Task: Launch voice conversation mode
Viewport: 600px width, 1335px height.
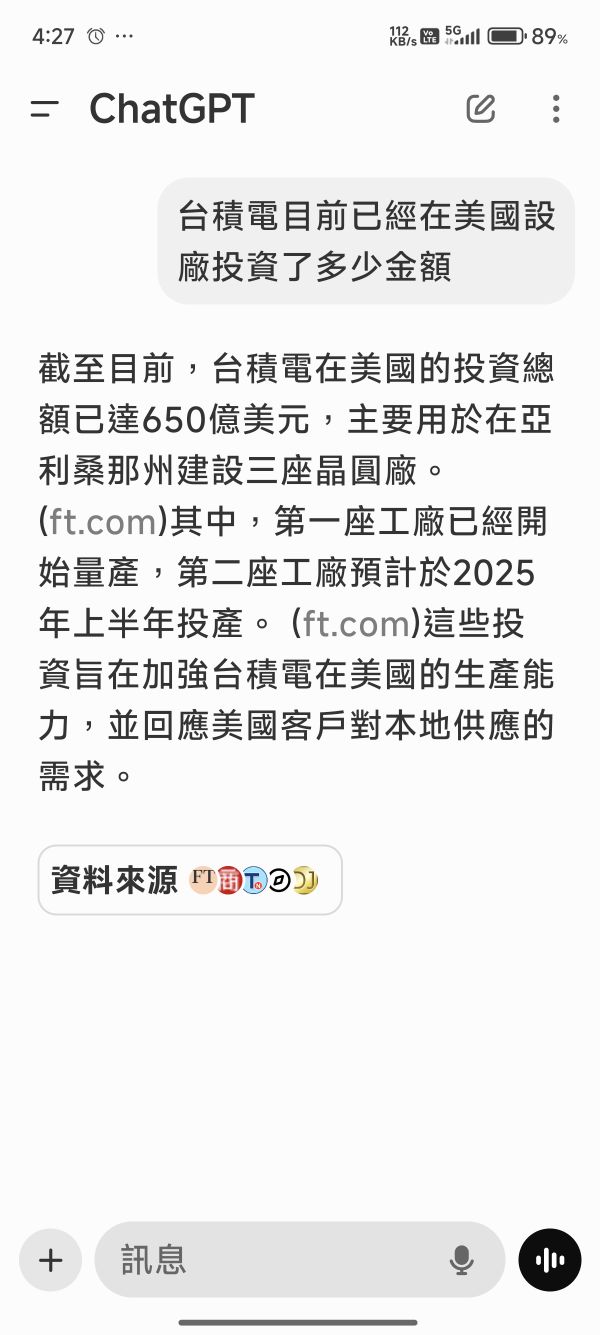Action: tap(550, 1260)
